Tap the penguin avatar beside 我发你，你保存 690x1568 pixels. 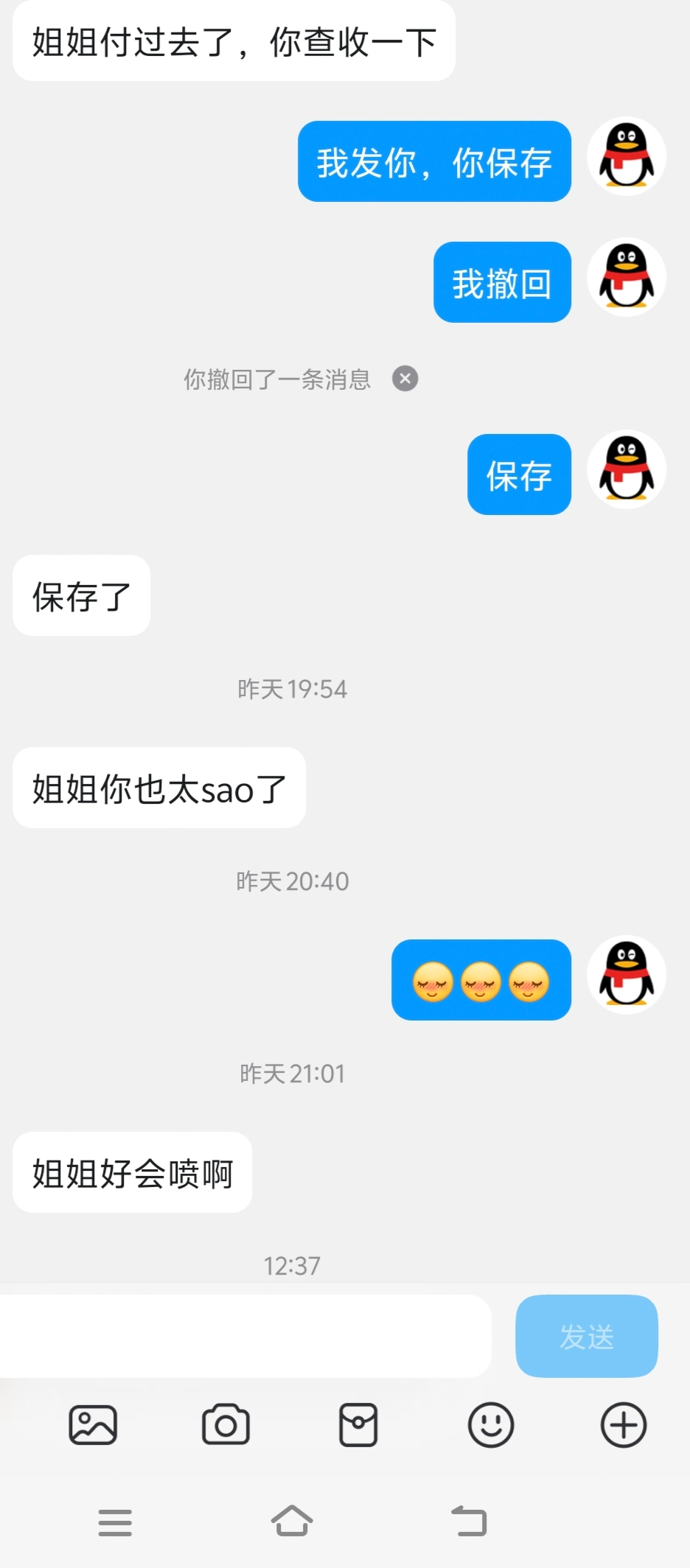click(x=627, y=156)
